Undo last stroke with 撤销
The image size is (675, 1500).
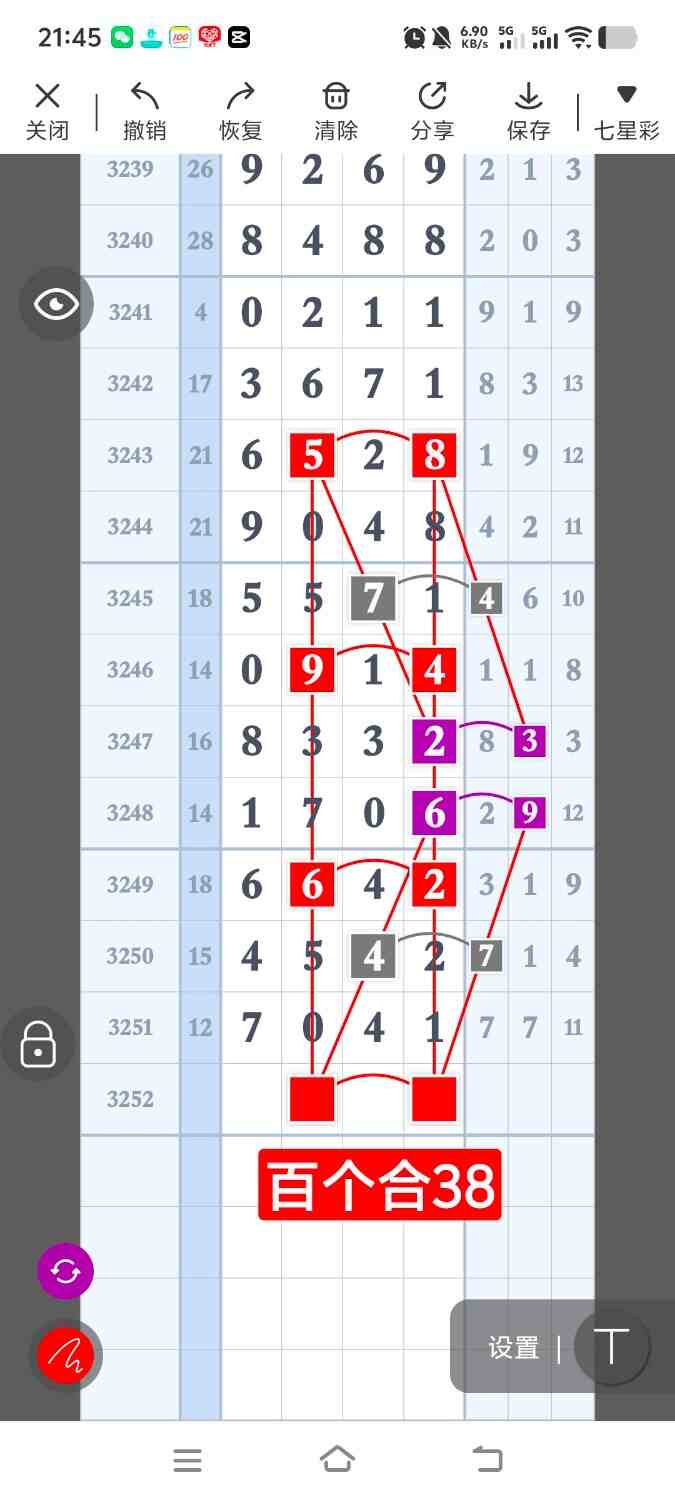point(144,110)
